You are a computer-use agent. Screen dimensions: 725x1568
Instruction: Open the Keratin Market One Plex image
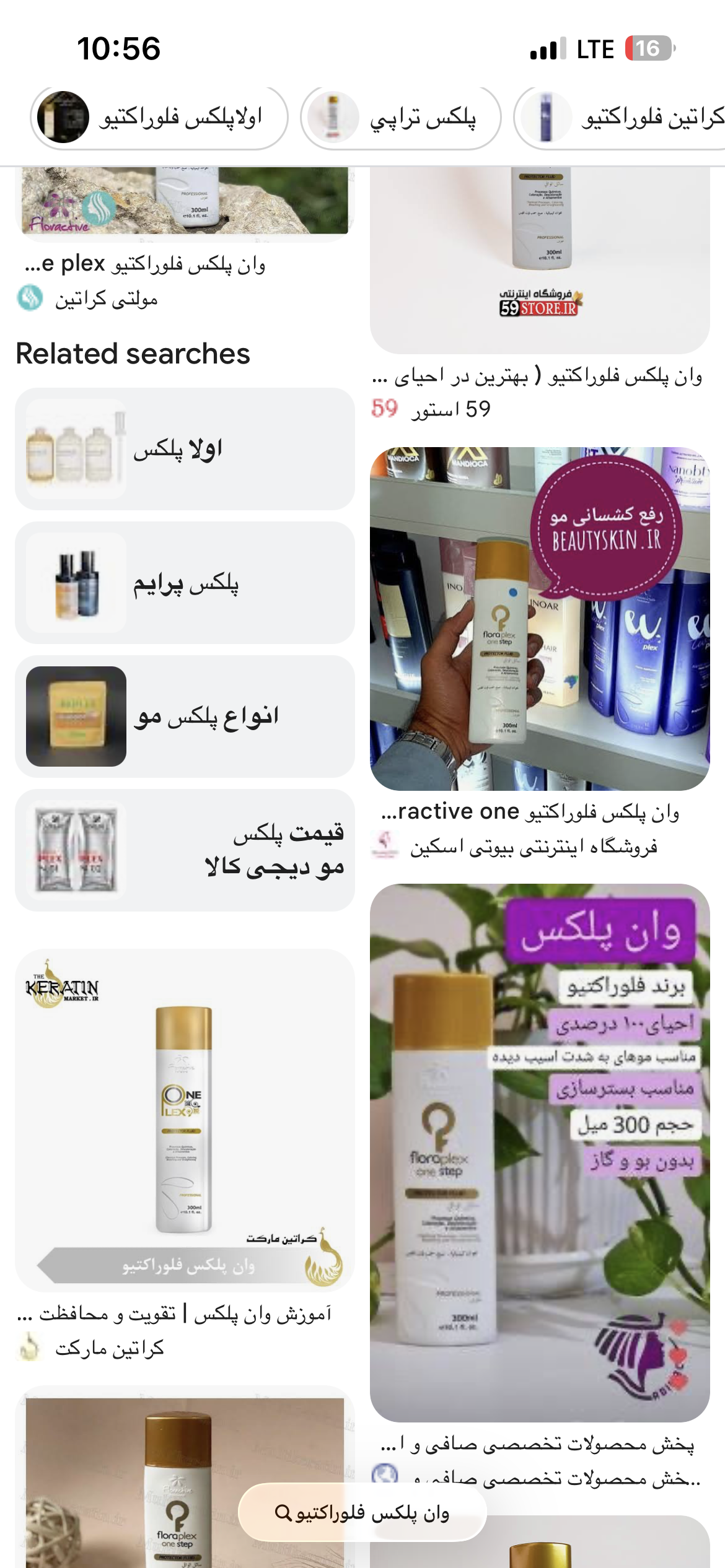pos(185,1120)
